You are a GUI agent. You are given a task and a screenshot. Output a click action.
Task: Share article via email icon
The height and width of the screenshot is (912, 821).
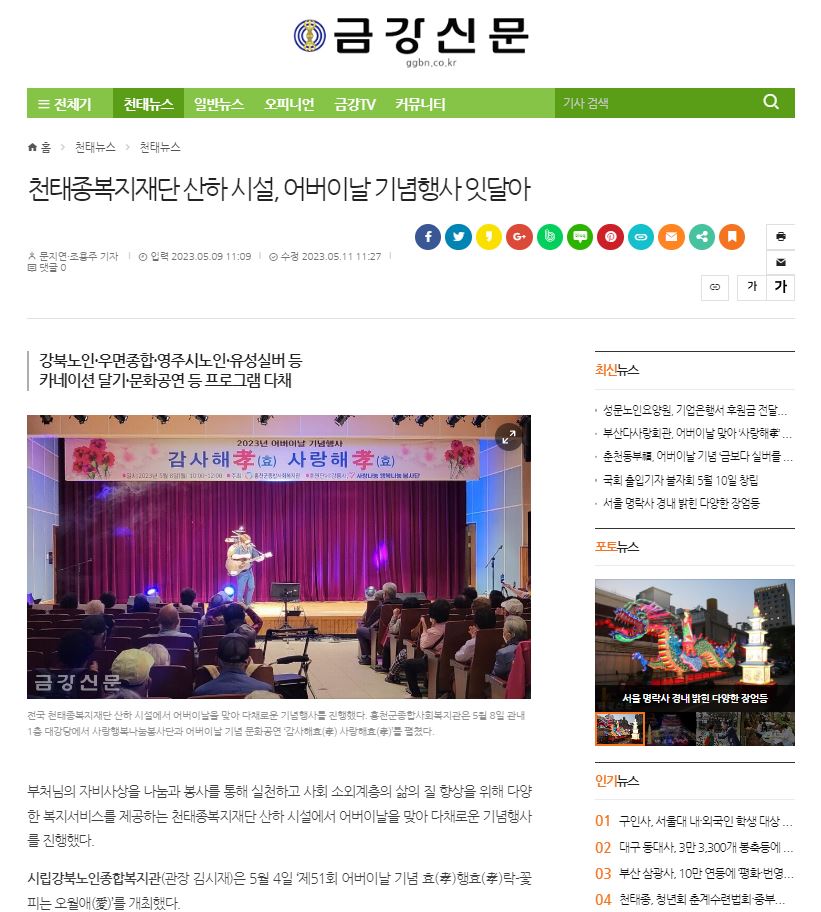pyautogui.click(x=671, y=237)
